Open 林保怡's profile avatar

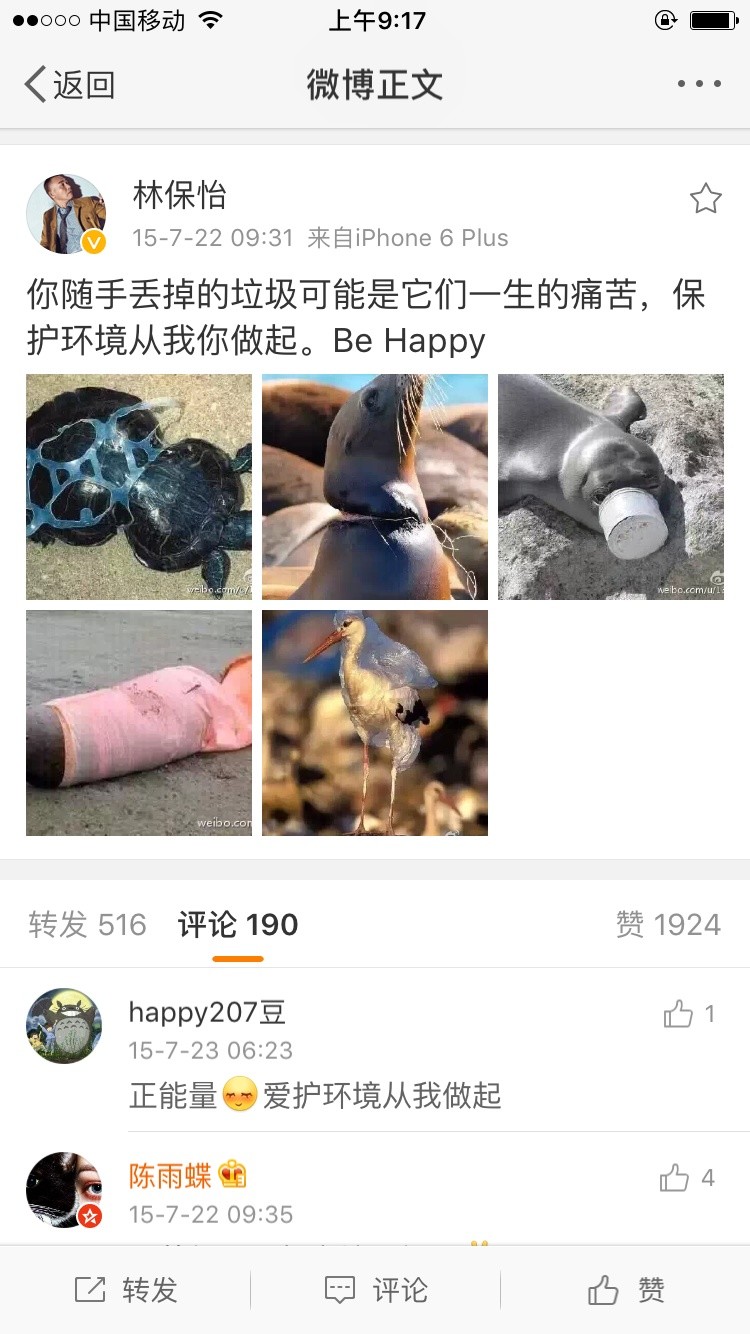pos(65,214)
